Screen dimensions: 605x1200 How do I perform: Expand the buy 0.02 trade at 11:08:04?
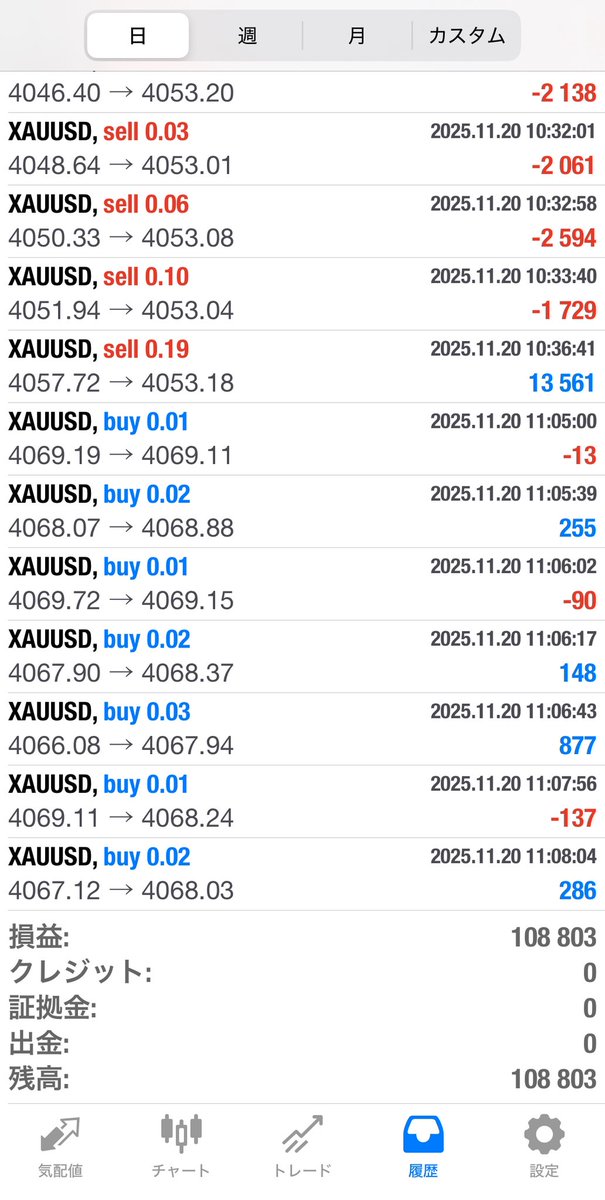302,874
